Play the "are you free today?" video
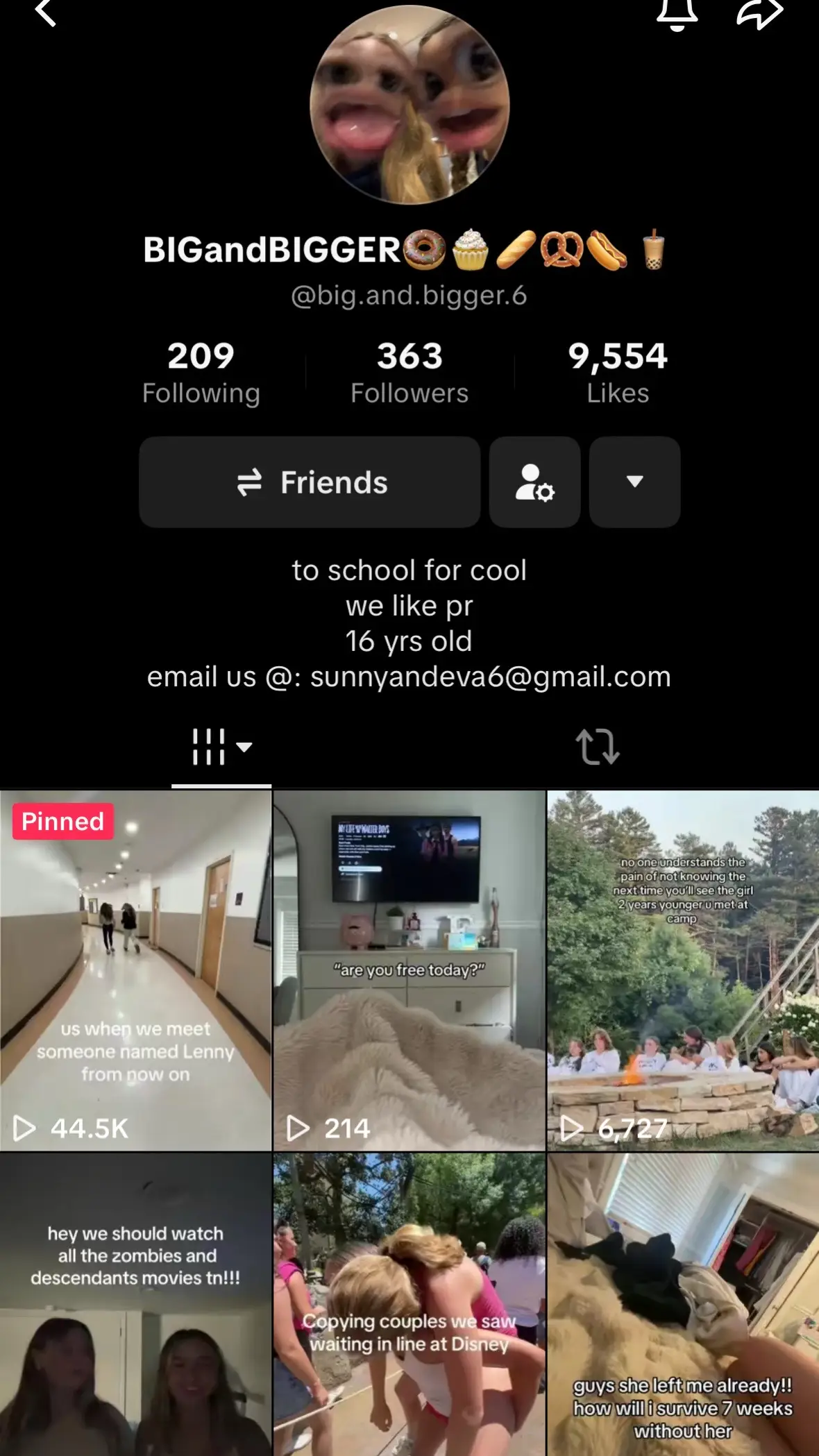 pos(409,970)
